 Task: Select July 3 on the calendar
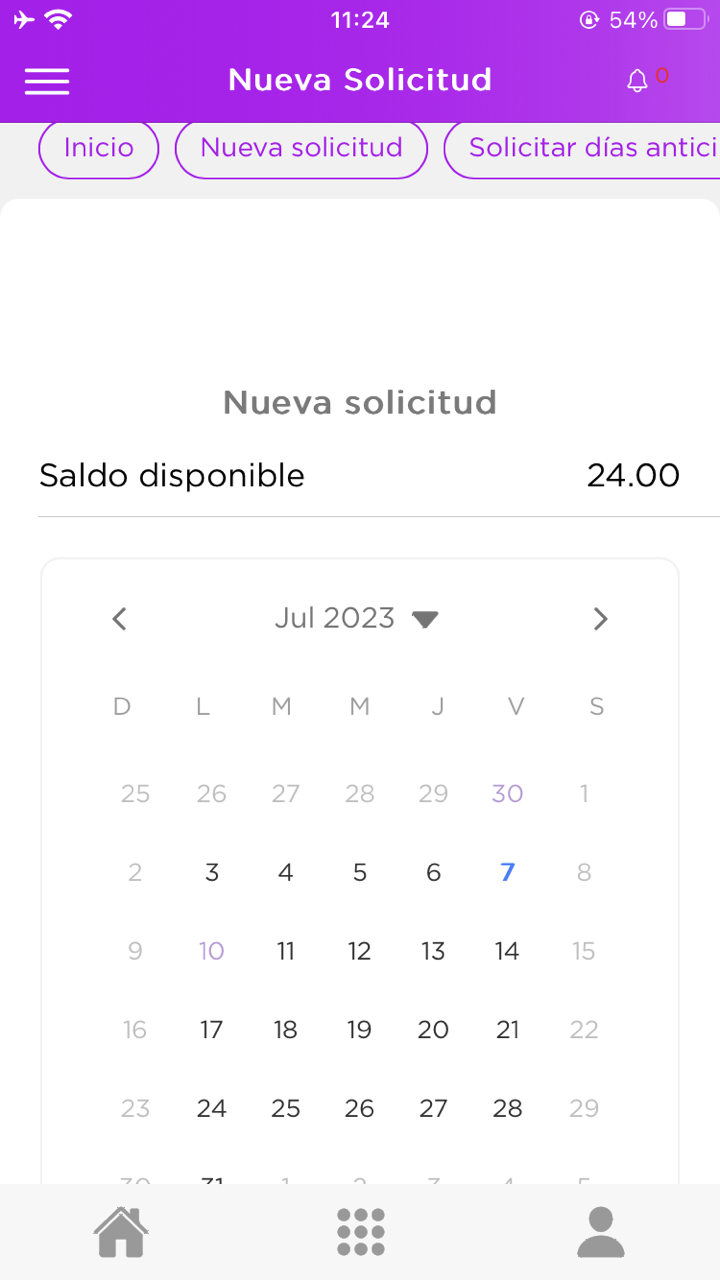pyautogui.click(x=212, y=873)
